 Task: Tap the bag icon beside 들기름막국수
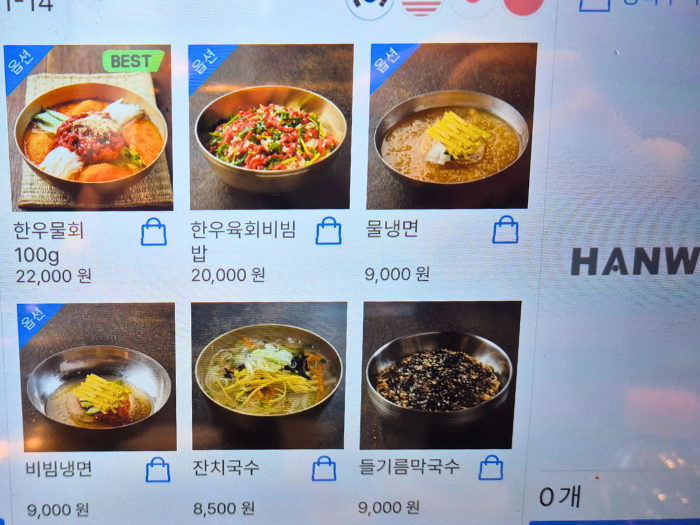tap(491, 467)
